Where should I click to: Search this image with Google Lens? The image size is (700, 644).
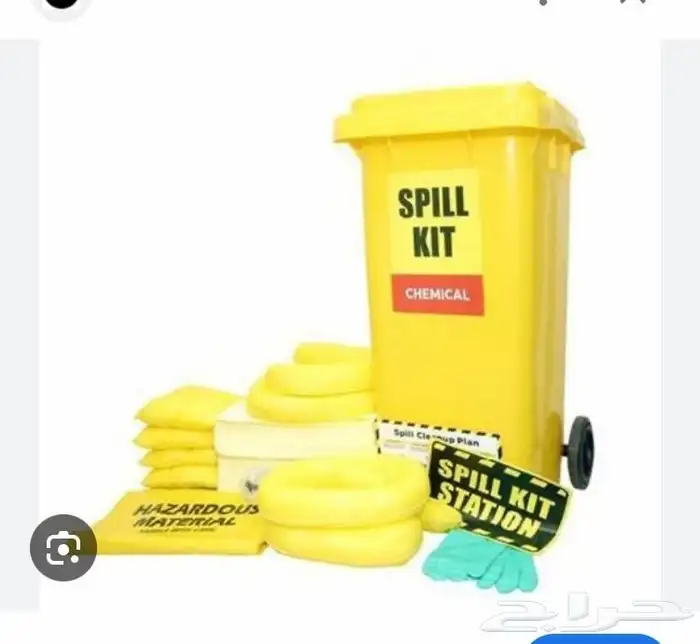click(x=63, y=547)
